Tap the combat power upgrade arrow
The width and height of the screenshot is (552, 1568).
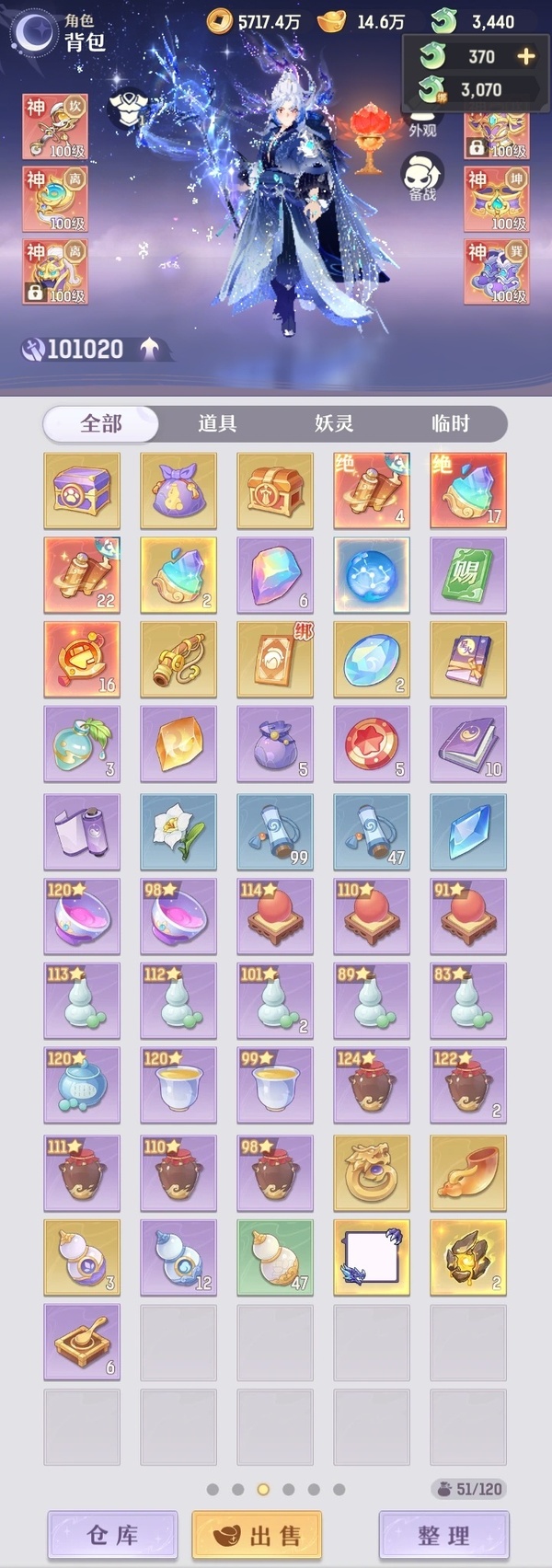tap(150, 348)
